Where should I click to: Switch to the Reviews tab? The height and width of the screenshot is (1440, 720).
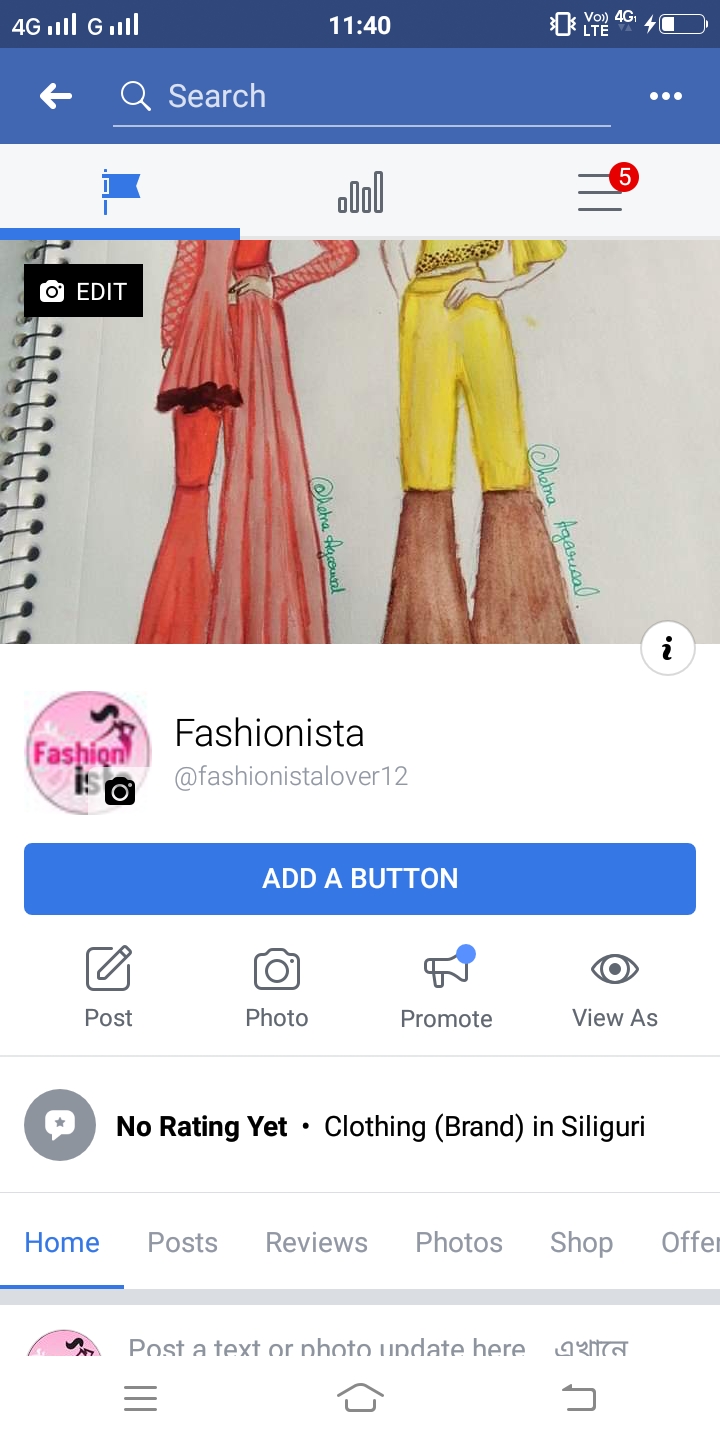[x=316, y=1242]
